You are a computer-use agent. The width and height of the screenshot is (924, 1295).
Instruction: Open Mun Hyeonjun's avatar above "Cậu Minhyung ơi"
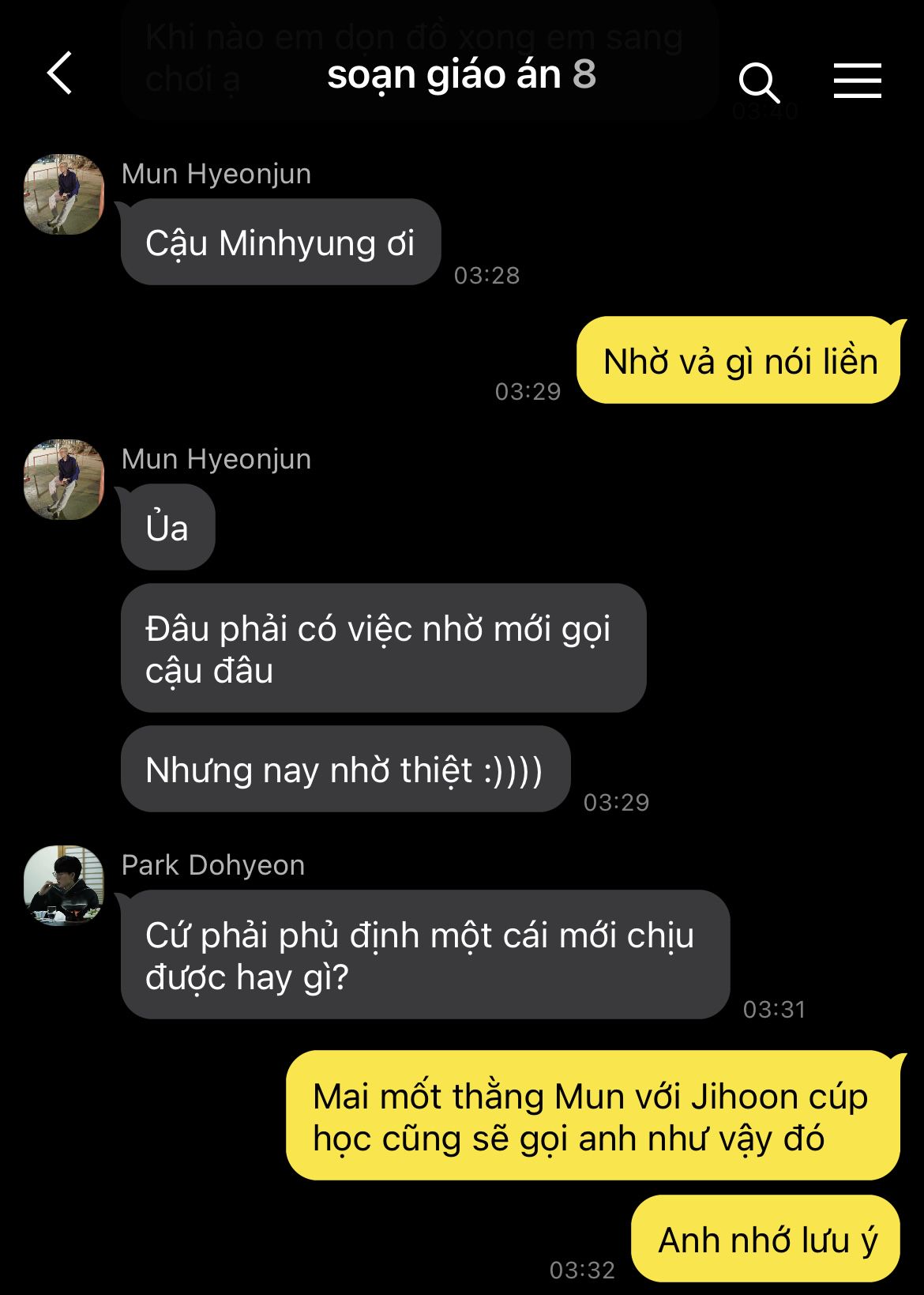pos(64,194)
